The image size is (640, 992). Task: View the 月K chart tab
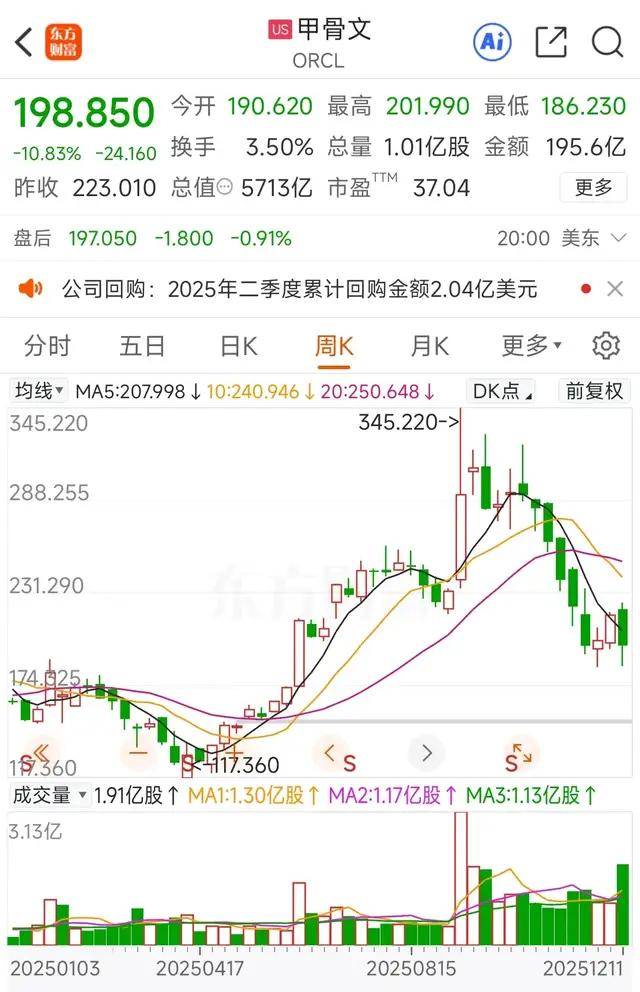tap(429, 346)
